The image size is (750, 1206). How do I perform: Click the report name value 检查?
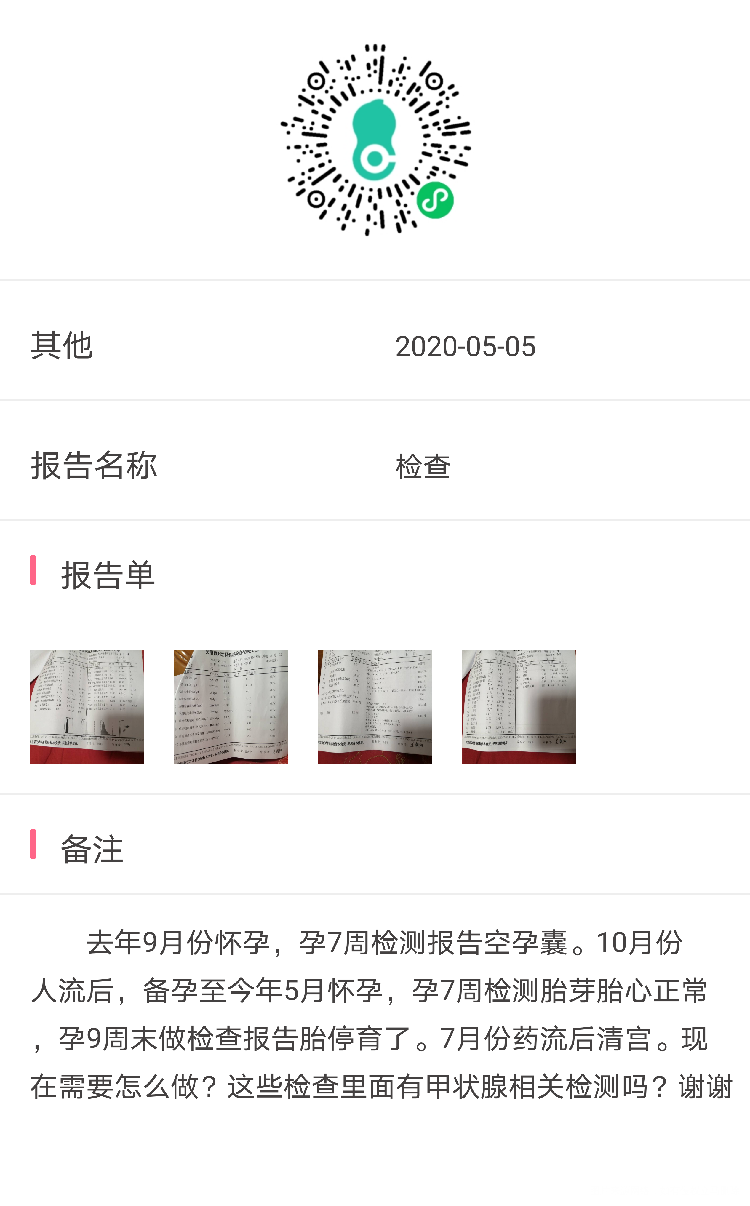tap(422, 466)
